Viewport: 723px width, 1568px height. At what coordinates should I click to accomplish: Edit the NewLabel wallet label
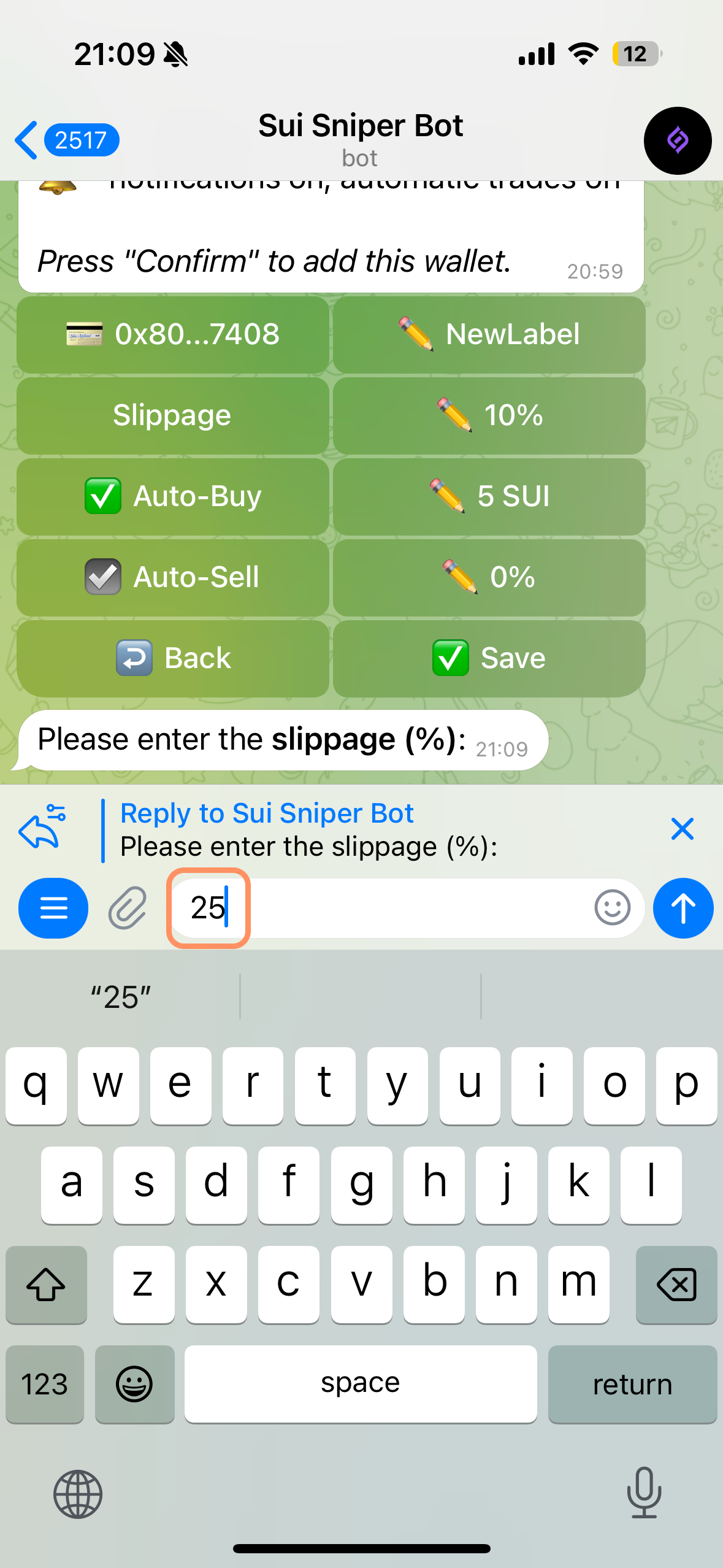489,335
